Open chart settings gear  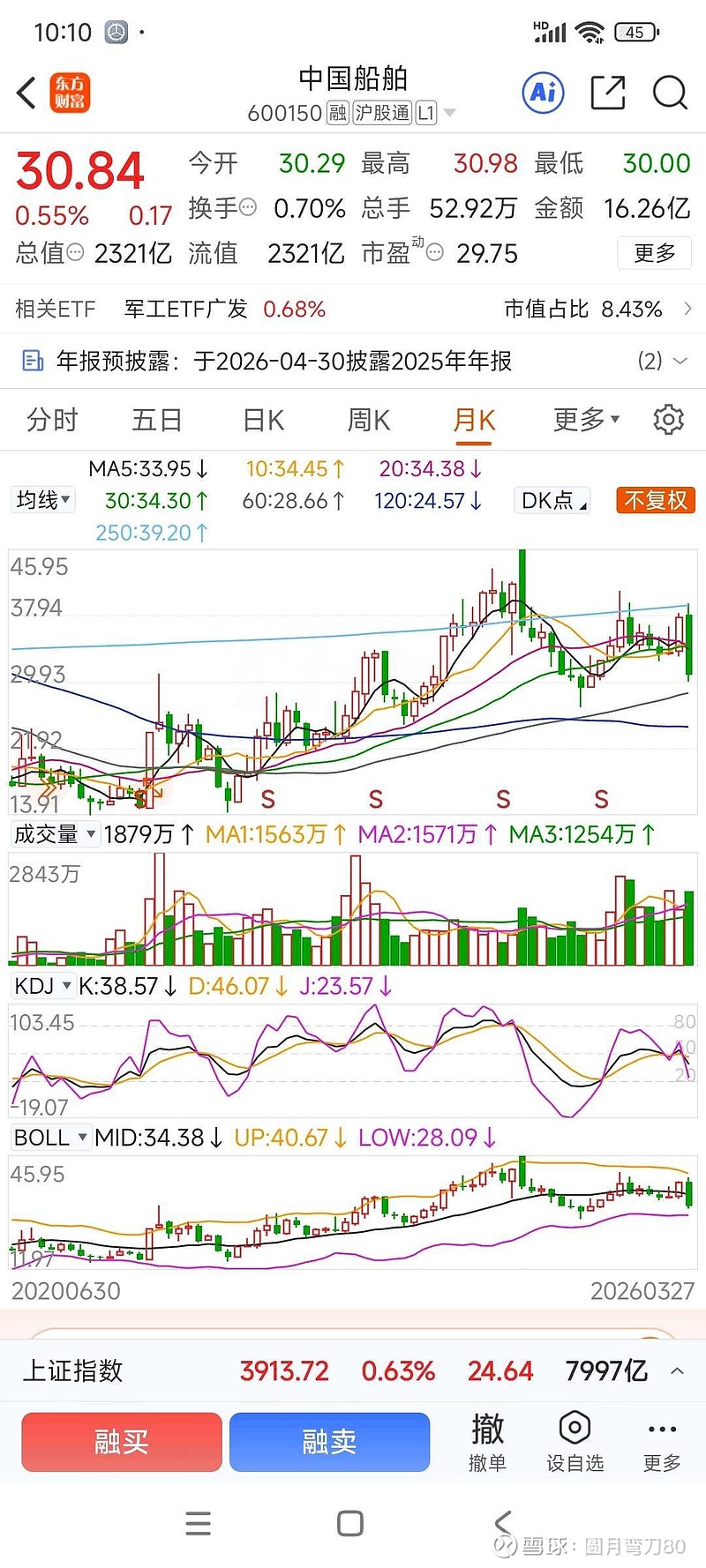point(668,420)
